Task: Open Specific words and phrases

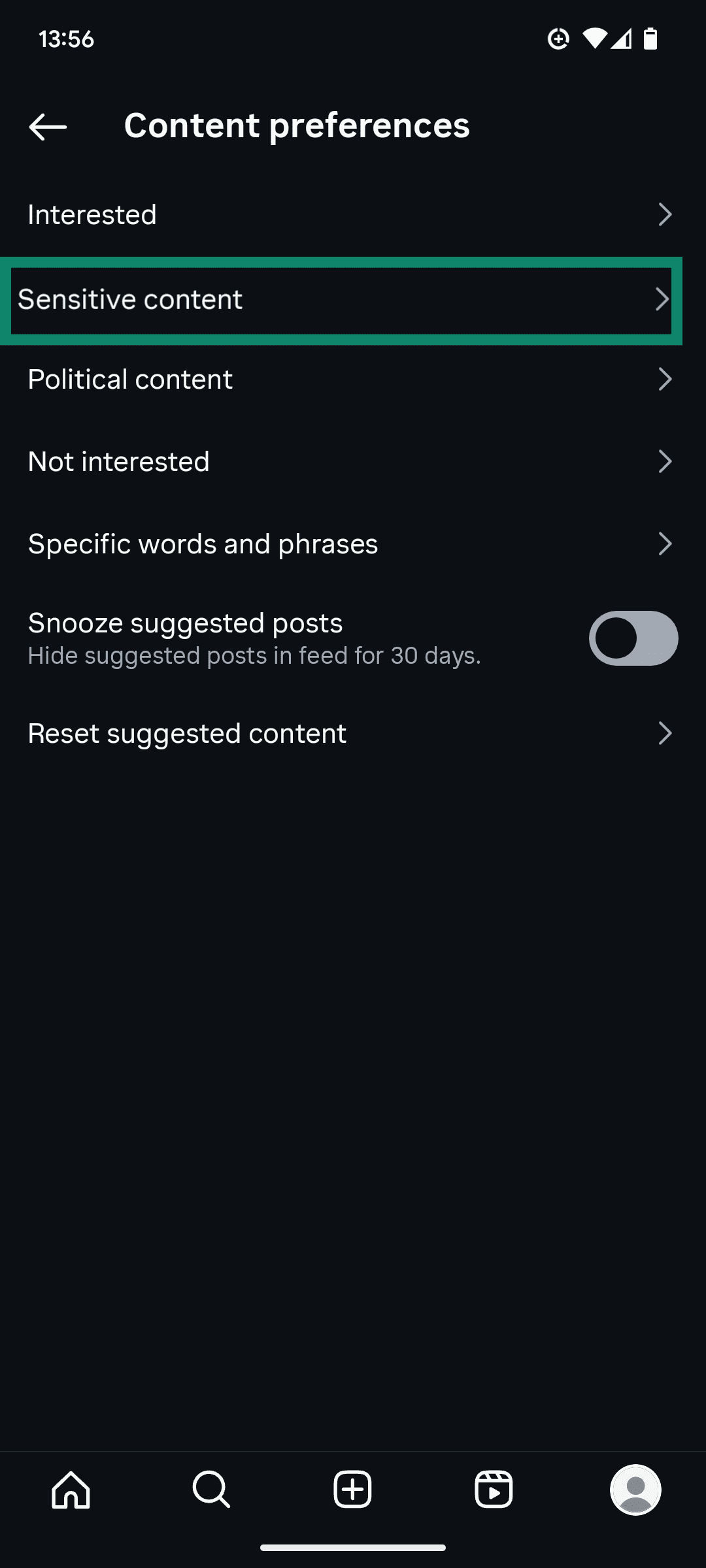Action: coord(203,544)
